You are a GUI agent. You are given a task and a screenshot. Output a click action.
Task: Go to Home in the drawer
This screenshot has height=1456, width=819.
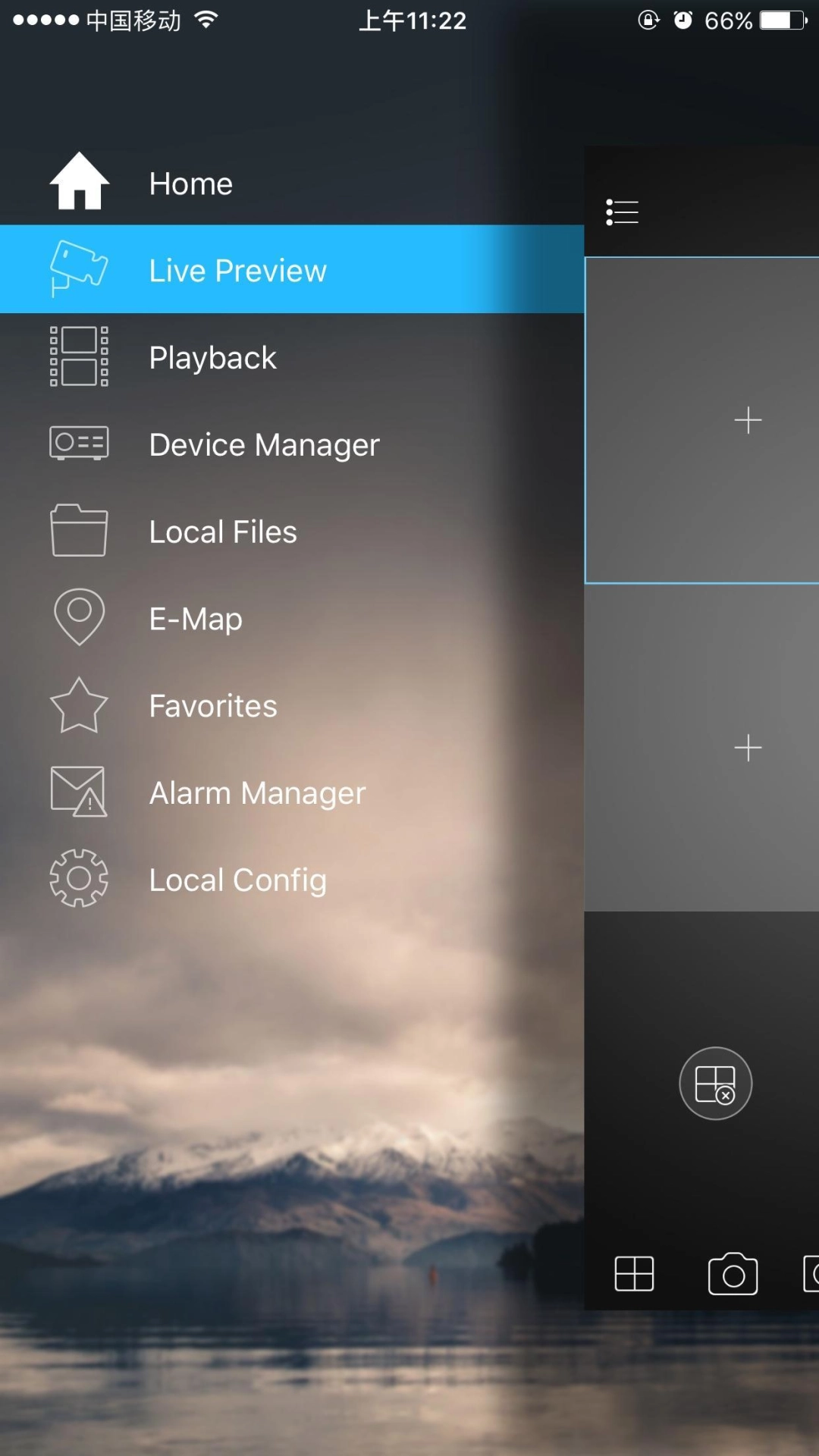[x=190, y=184]
